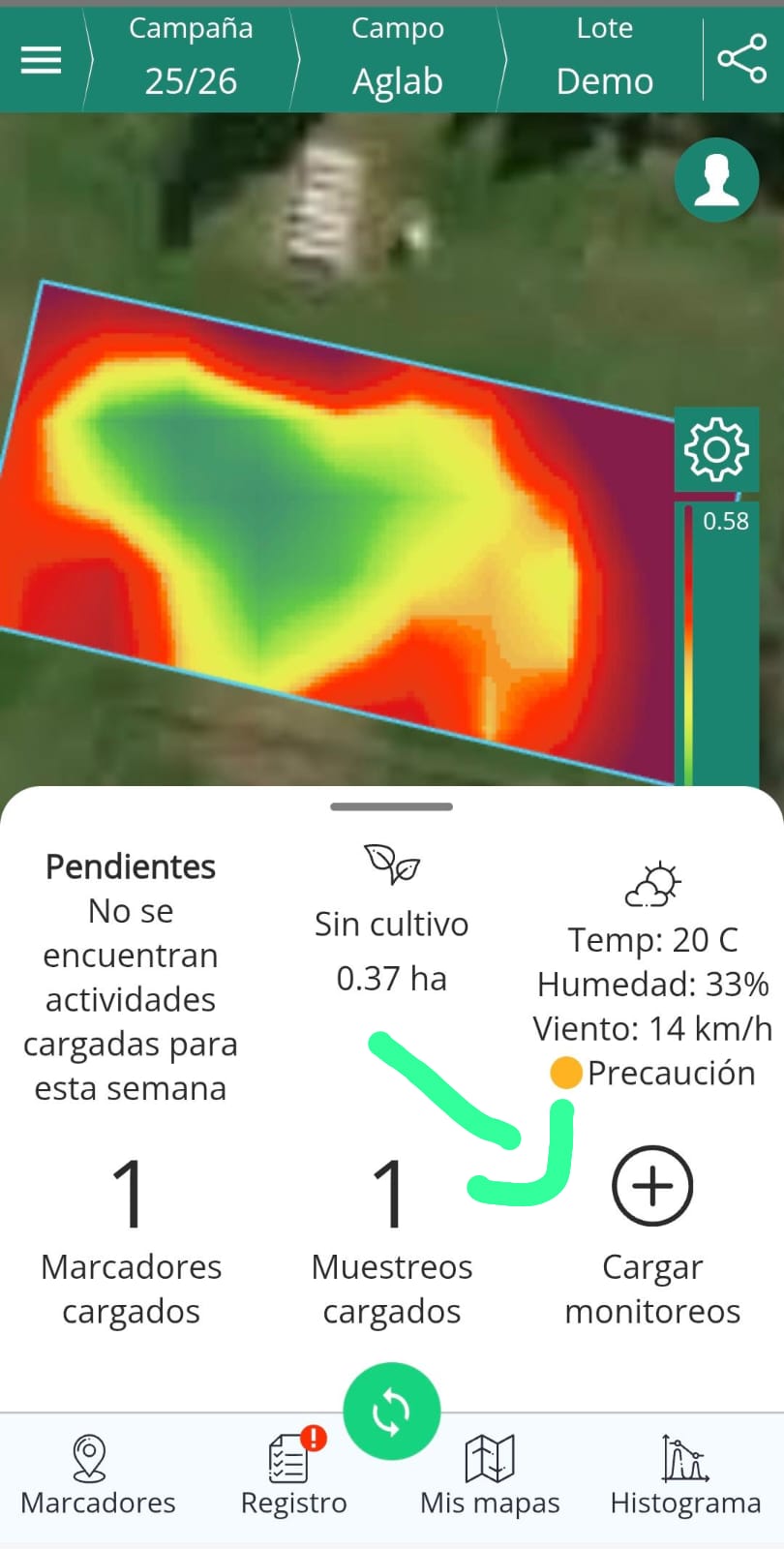
Task: Go to Mis mapas
Action: [x=490, y=1475]
